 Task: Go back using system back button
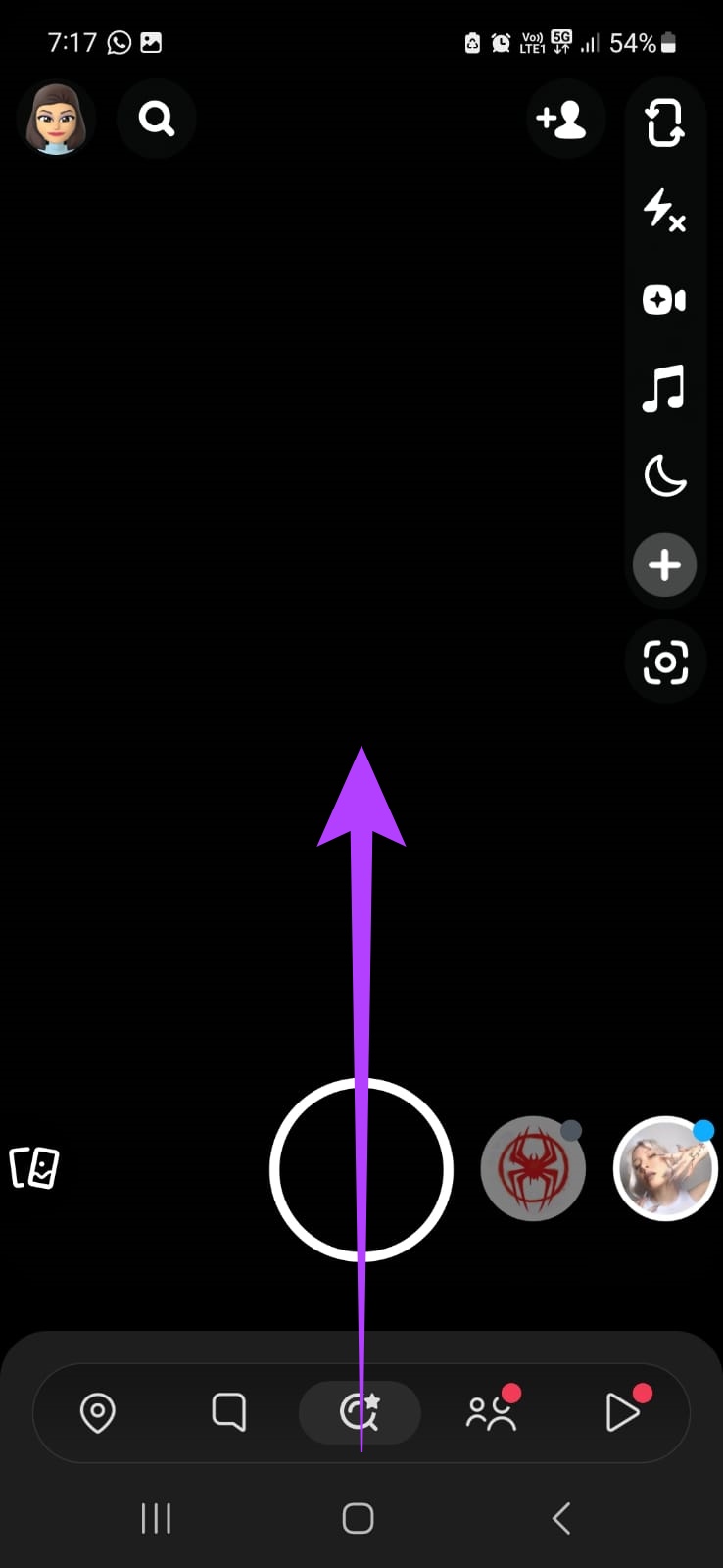click(x=560, y=1519)
